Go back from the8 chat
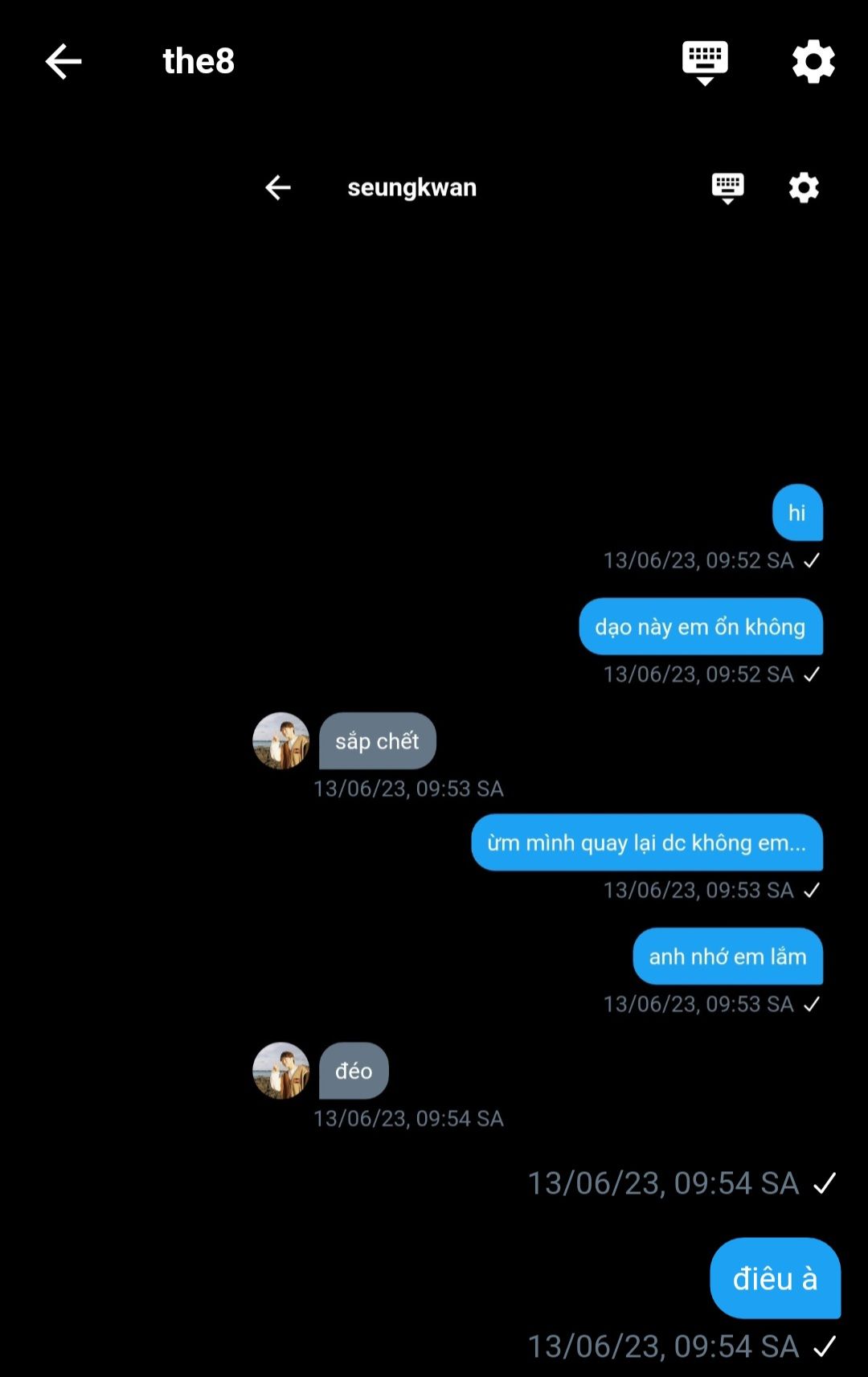This screenshot has height=1377, width=868. pyautogui.click(x=63, y=62)
